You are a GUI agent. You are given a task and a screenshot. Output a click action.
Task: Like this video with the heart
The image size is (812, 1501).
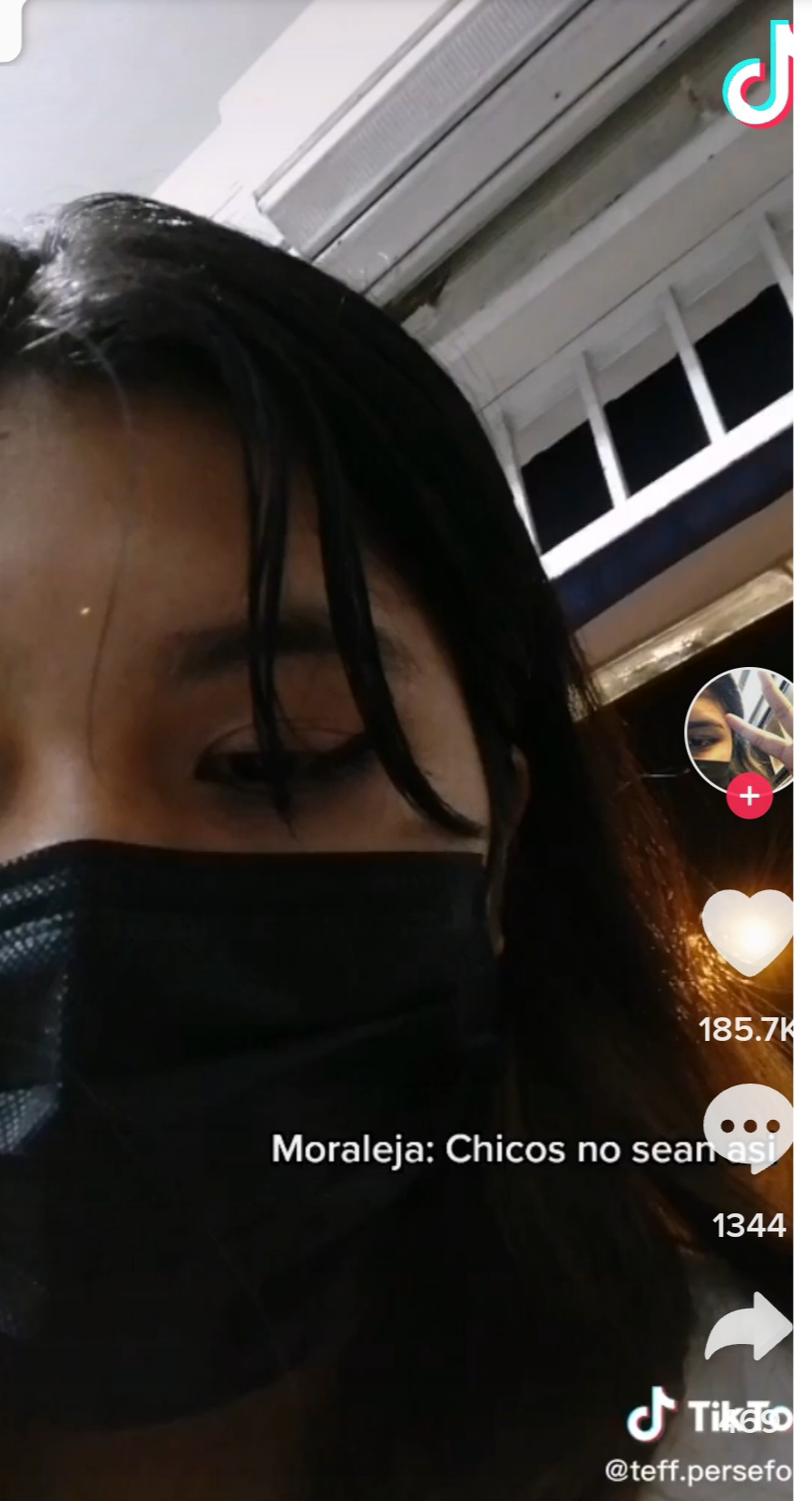click(748, 932)
